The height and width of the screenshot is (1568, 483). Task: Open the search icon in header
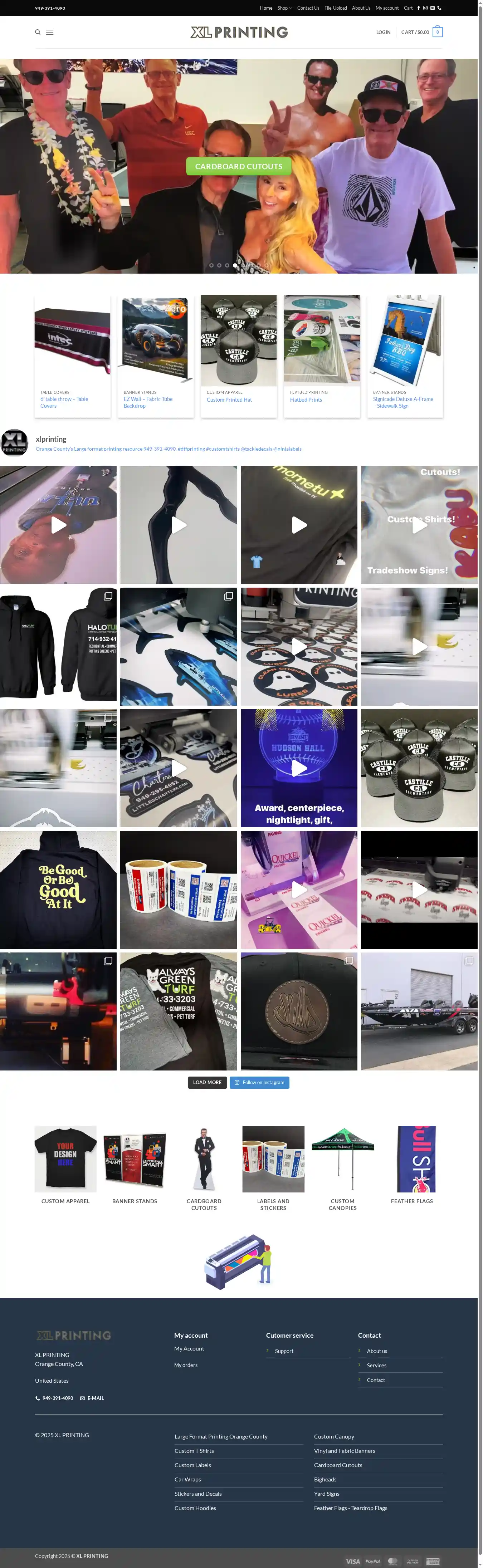(38, 32)
